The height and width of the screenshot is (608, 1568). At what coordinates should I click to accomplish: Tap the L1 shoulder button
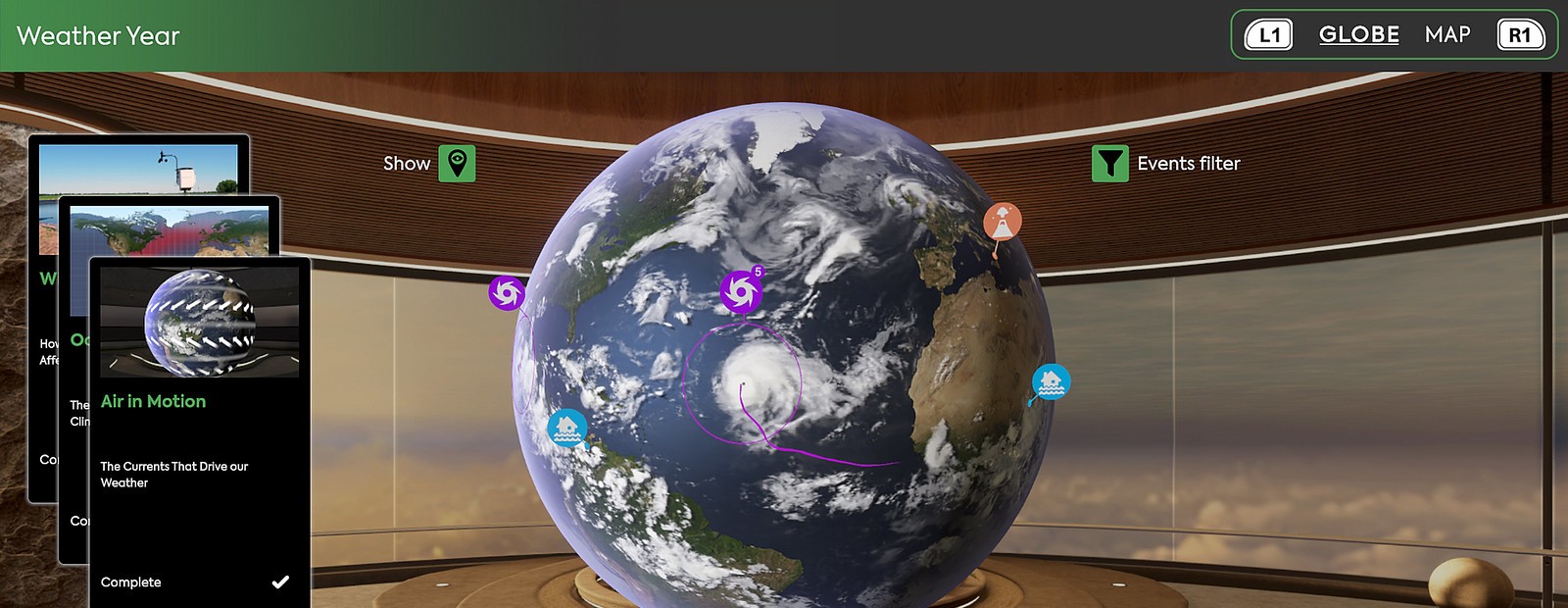click(x=1268, y=35)
